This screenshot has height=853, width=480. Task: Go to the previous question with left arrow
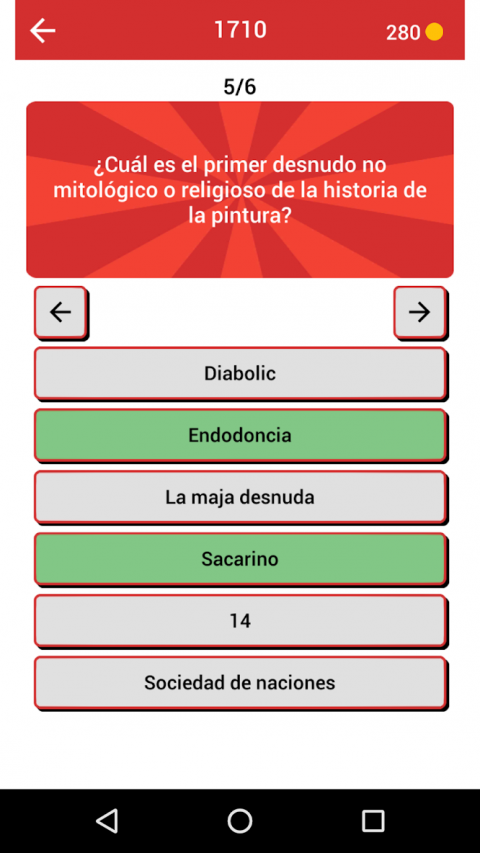click(x=60, y=312)
